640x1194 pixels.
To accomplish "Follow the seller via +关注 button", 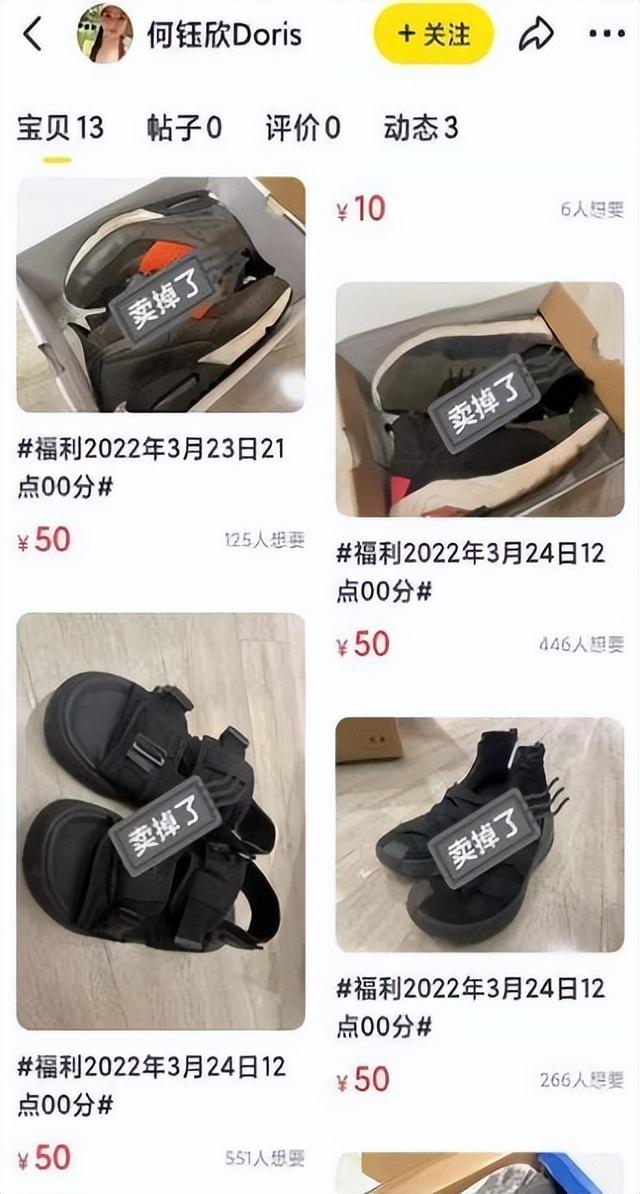I will pos(433,34).
